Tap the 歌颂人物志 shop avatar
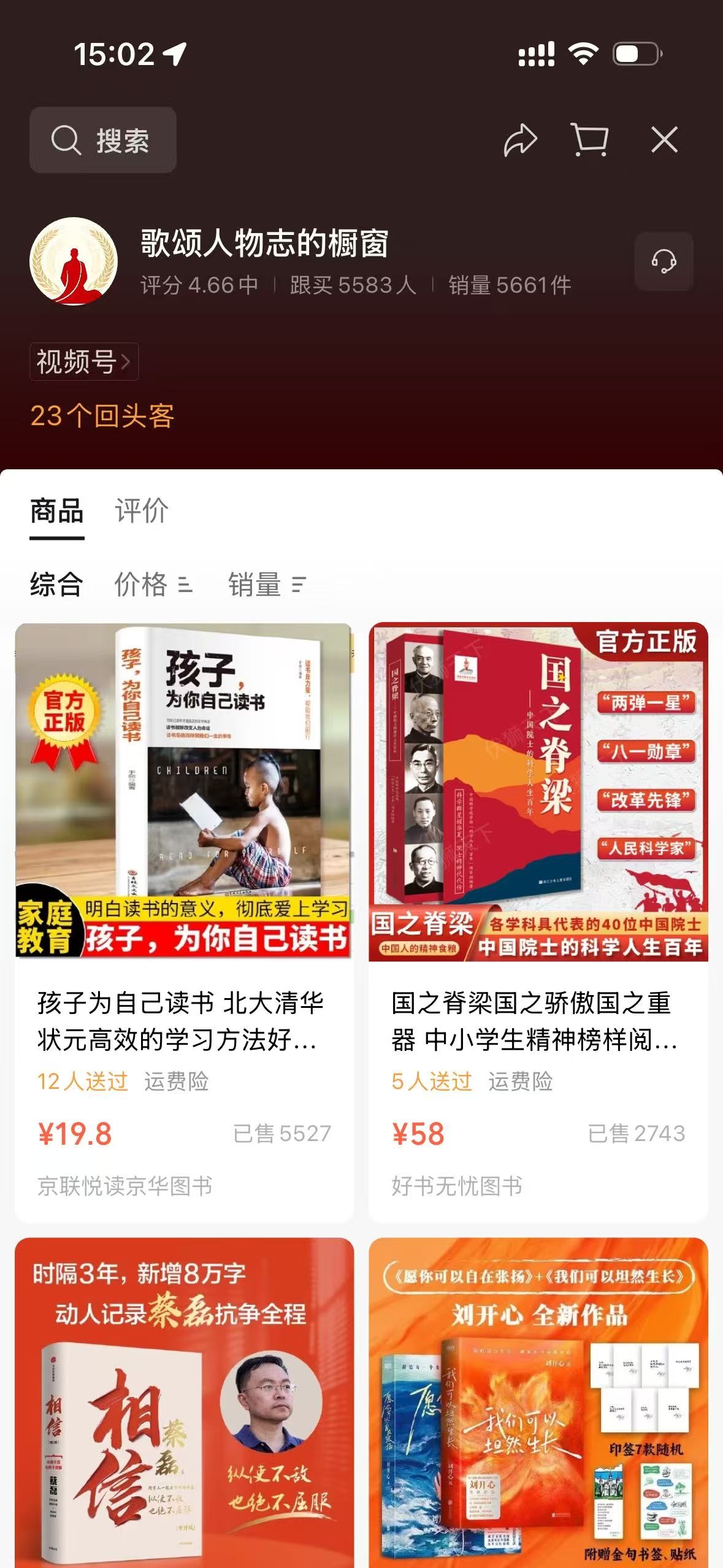 click(x=74, y=261)
